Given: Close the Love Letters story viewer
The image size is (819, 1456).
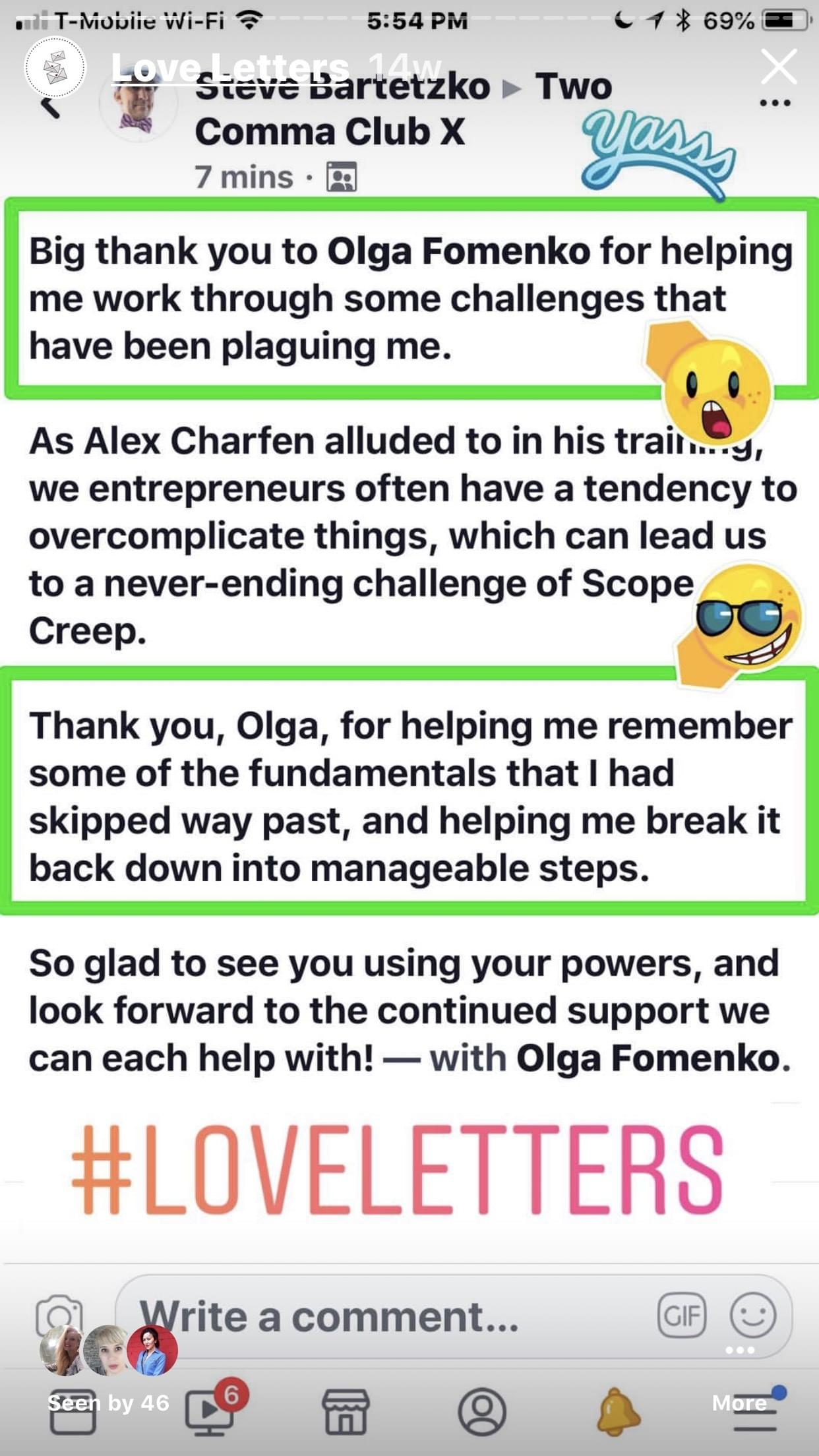Looking at the screenshot, I should (x=779, y=67).
